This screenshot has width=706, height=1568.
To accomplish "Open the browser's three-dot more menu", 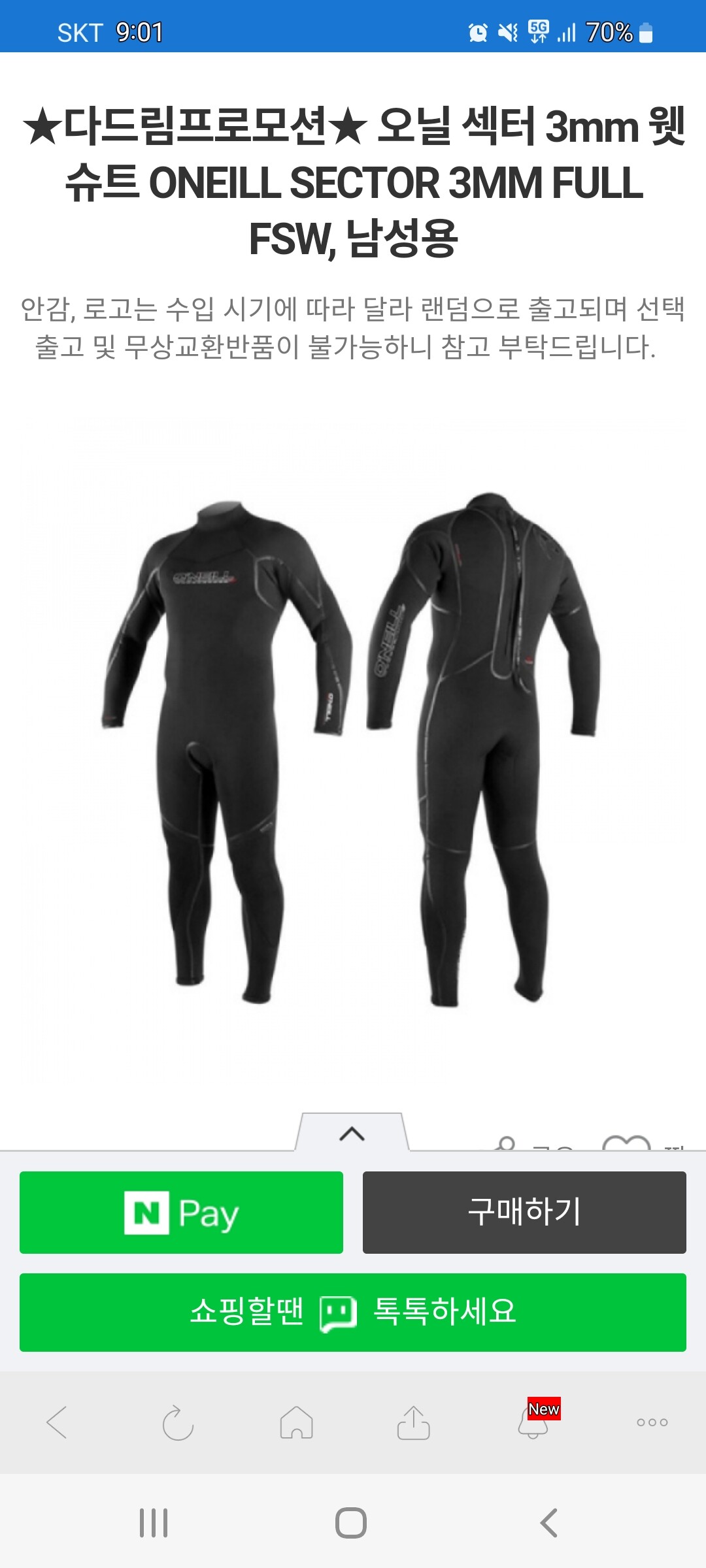I will 652,1422.
